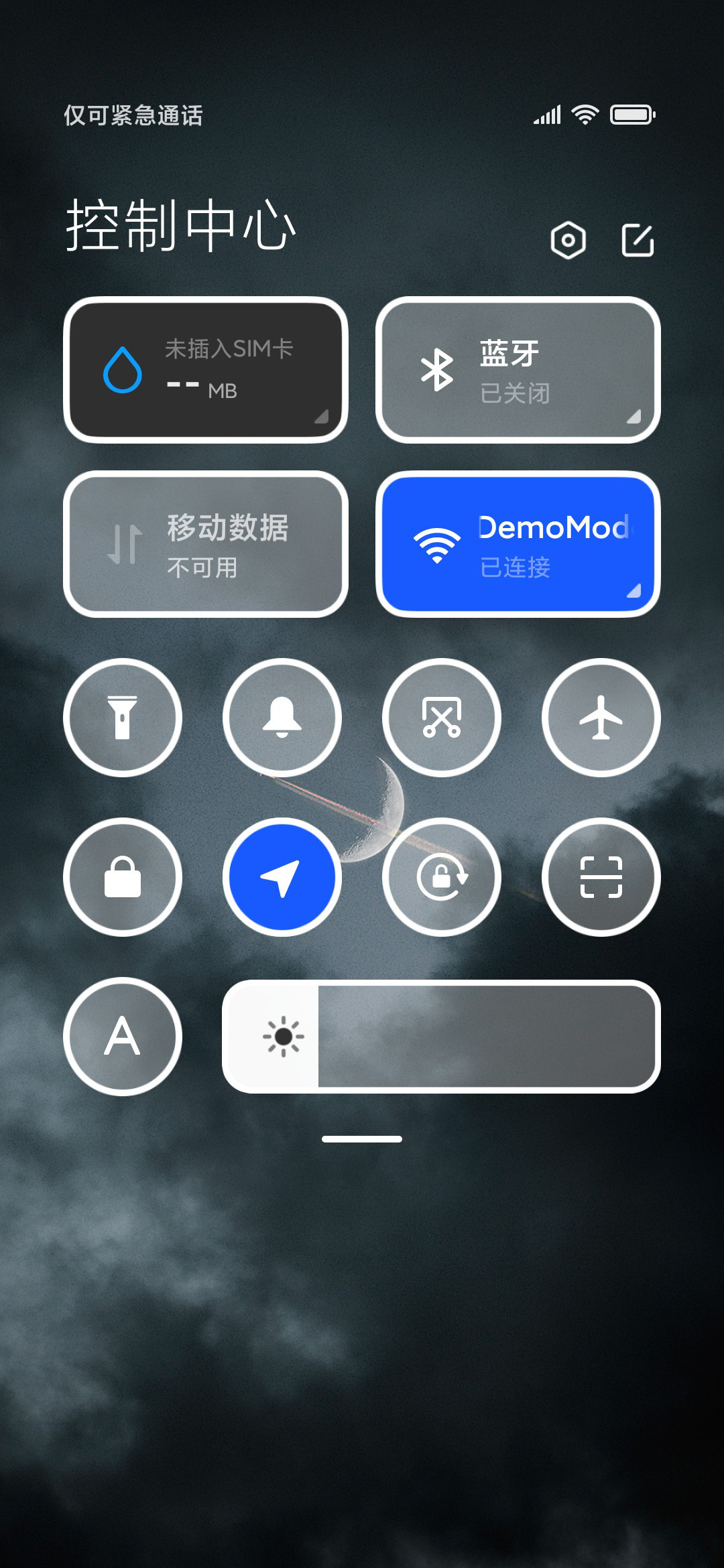This screenshot has height=1568, width=724.
Task: Toggle auto brightness (A)
Action: [x=123, y=1037]
